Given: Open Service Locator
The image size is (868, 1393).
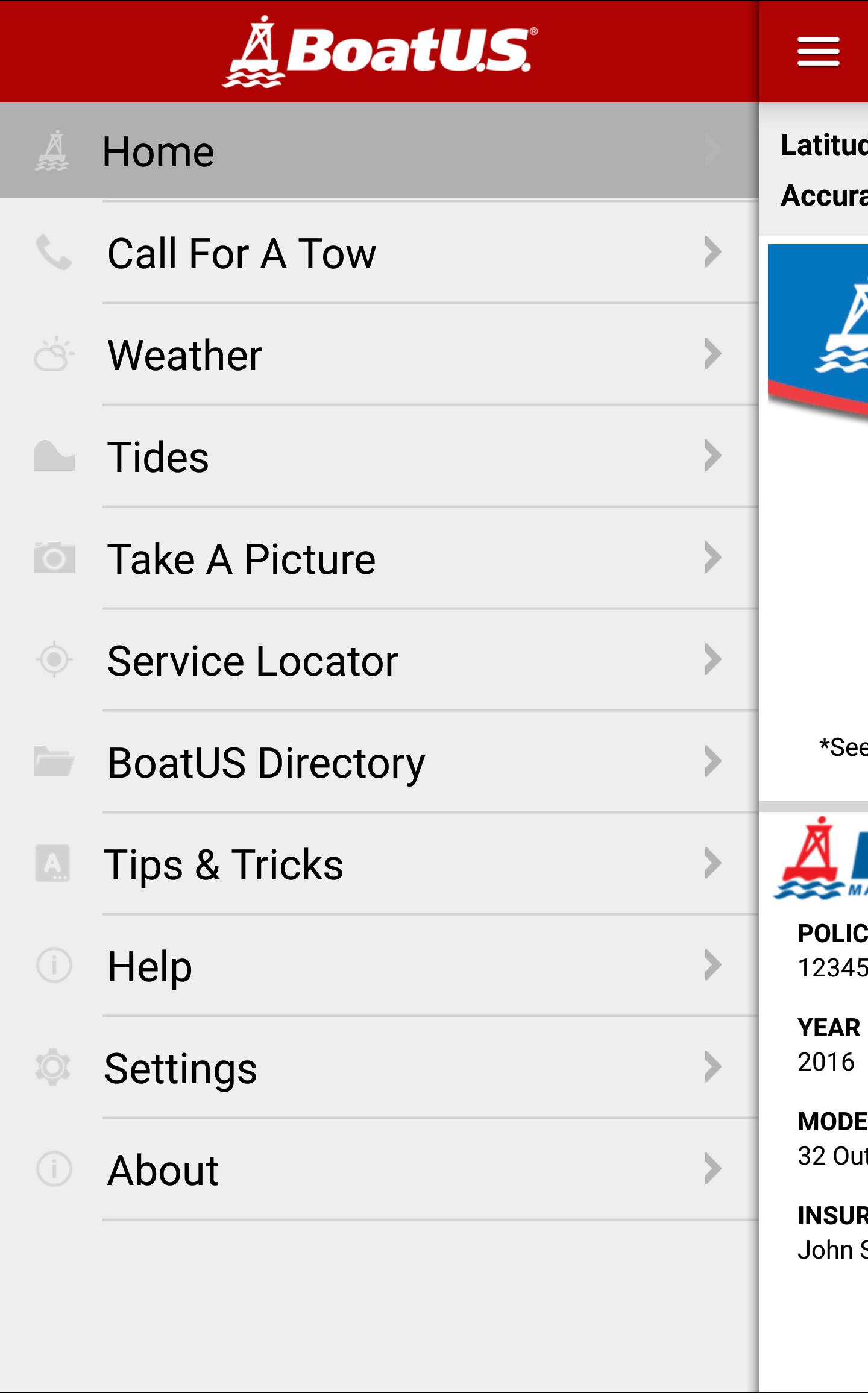Looking at the screenshot, I should coord(379,661).
